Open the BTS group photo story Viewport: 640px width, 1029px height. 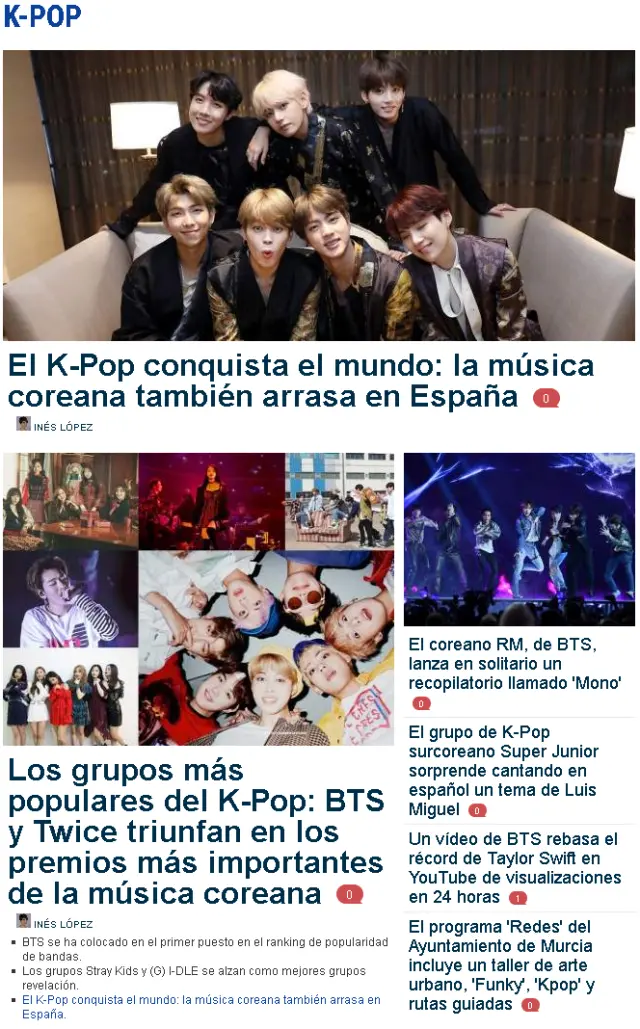click(318, 195)
